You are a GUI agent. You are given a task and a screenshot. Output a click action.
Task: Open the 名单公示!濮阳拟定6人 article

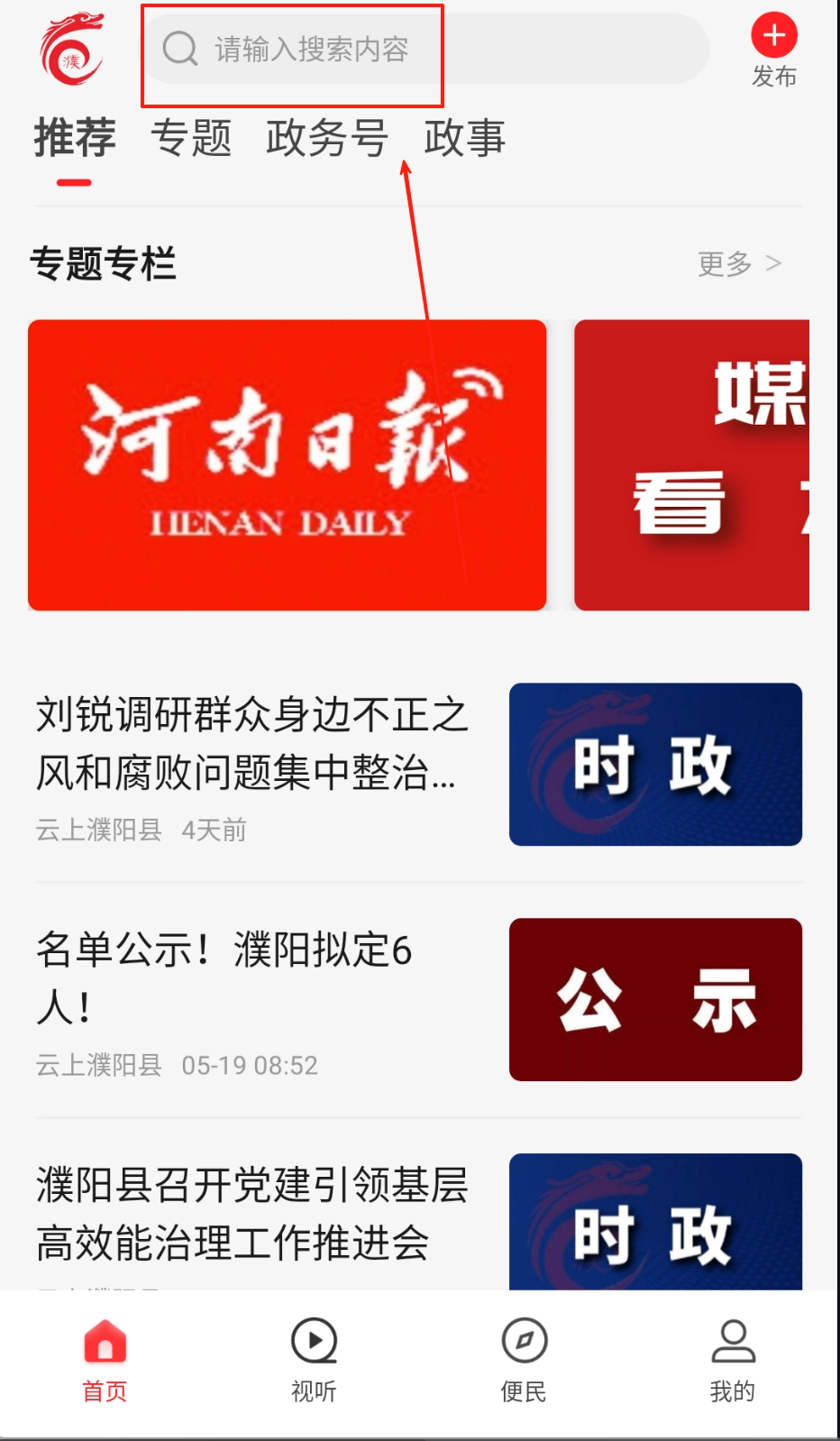[225, 978]
